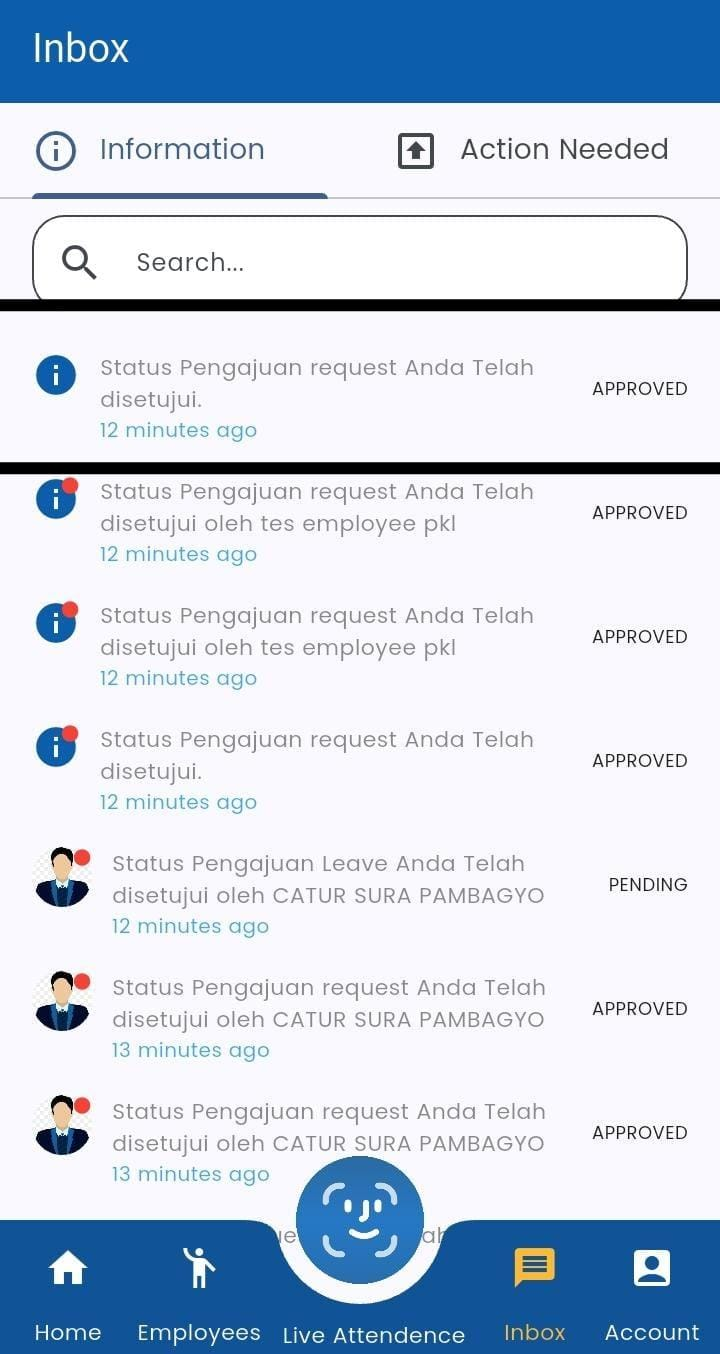Click the '12 minutes ago' link on first notification
This screenshot has height=1354, width=720.
point(178,429)
